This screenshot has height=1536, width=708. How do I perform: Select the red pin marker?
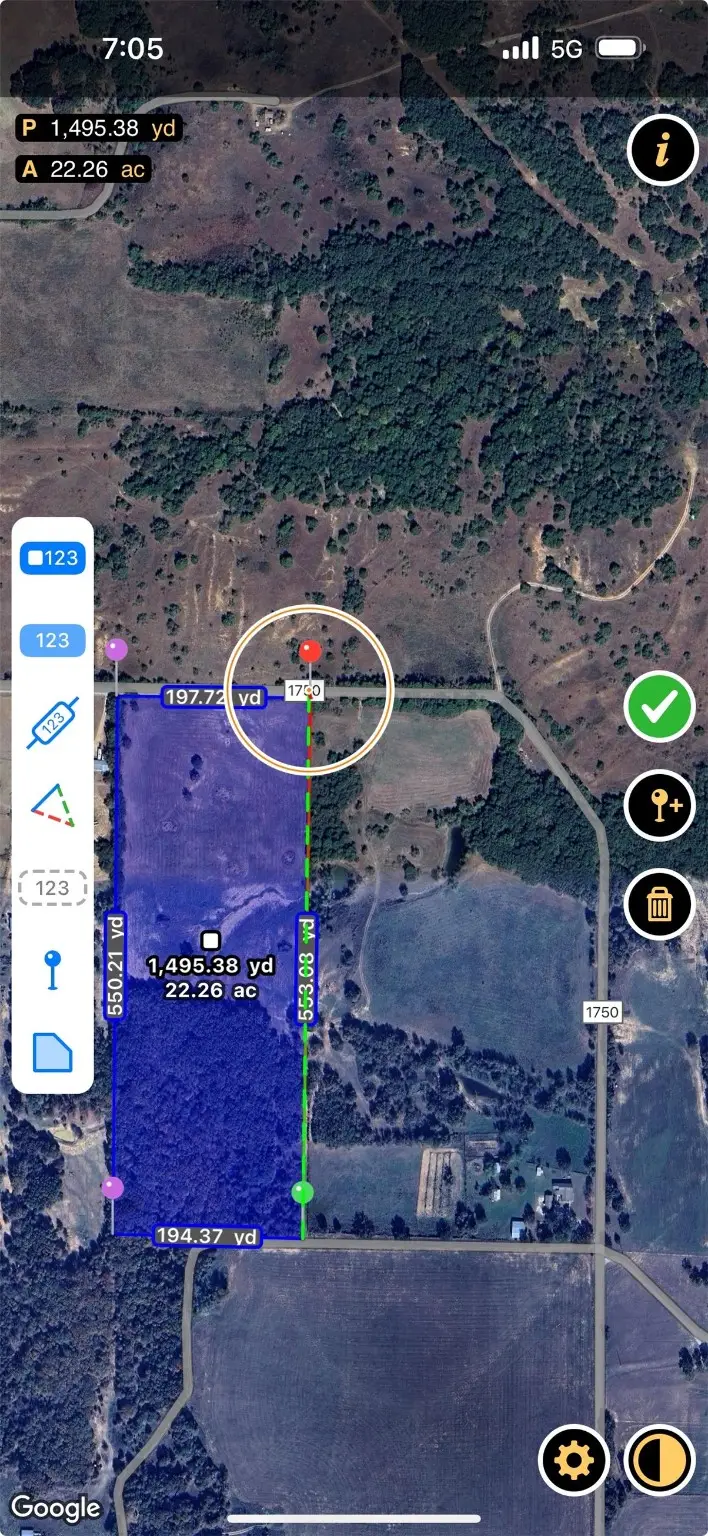(x=311, y=652)
